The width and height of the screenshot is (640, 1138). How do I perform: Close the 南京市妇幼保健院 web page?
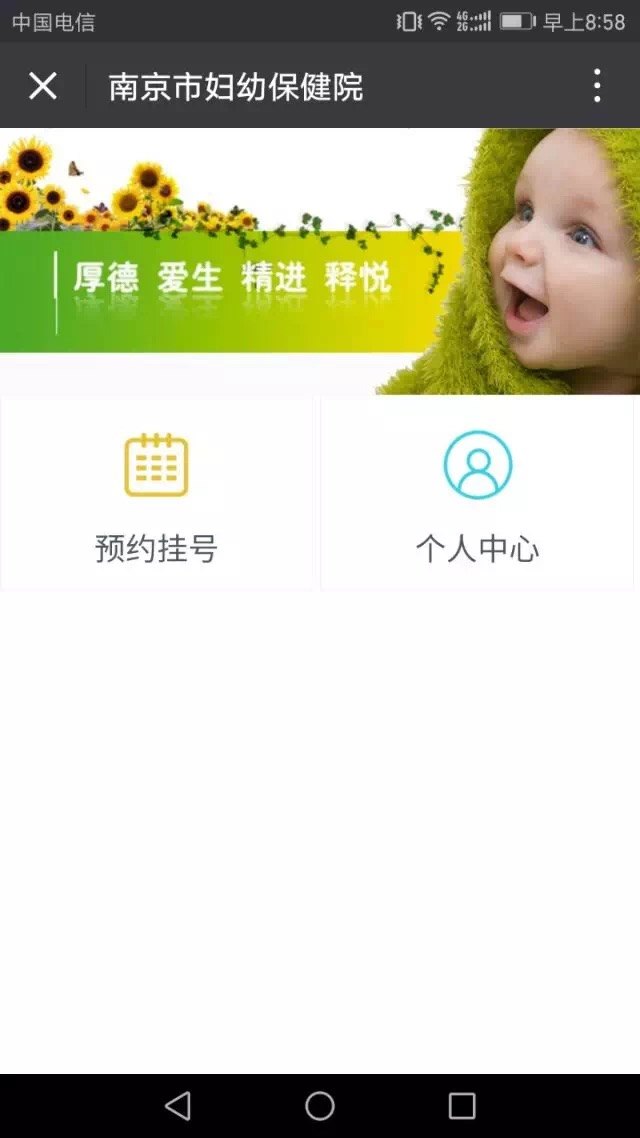43,86
